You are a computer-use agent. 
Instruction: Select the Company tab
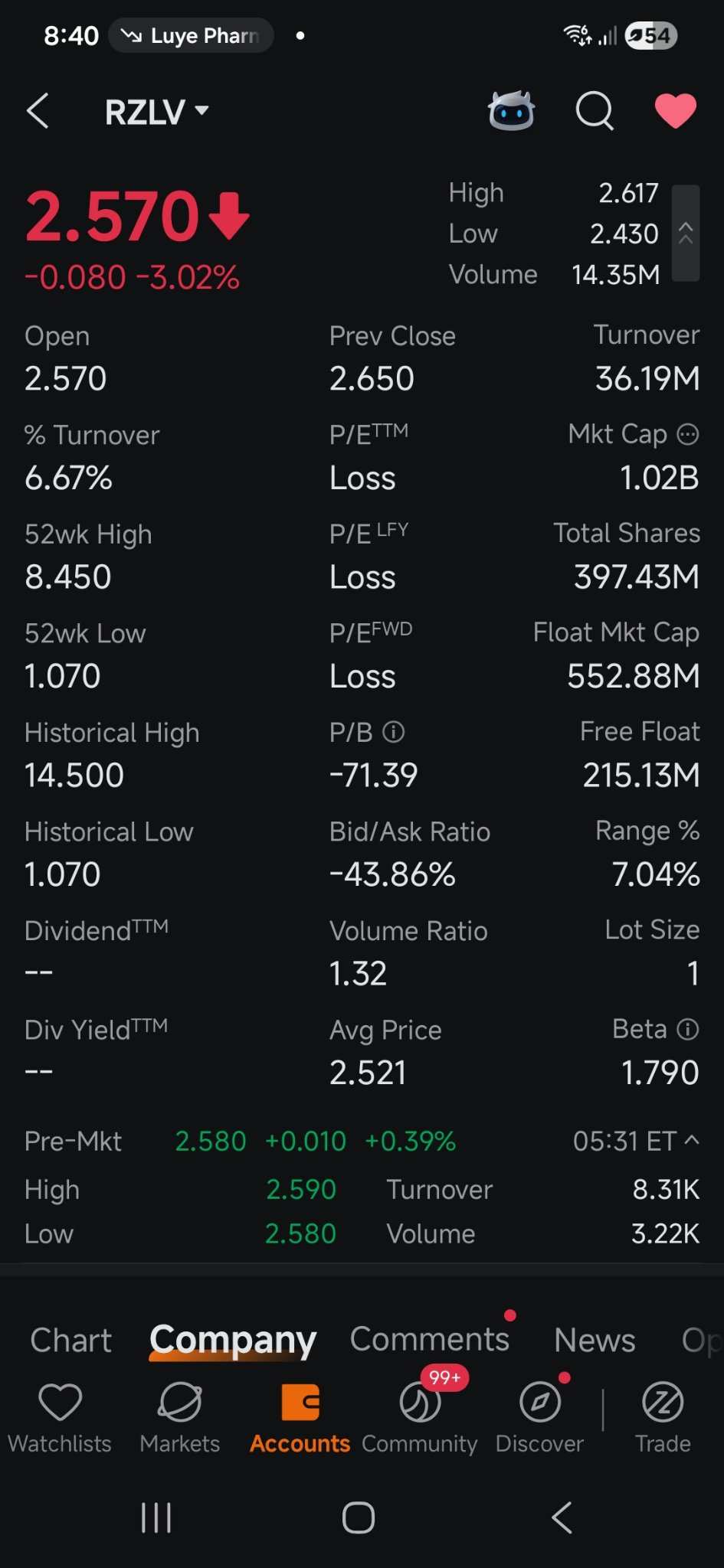233,1341
